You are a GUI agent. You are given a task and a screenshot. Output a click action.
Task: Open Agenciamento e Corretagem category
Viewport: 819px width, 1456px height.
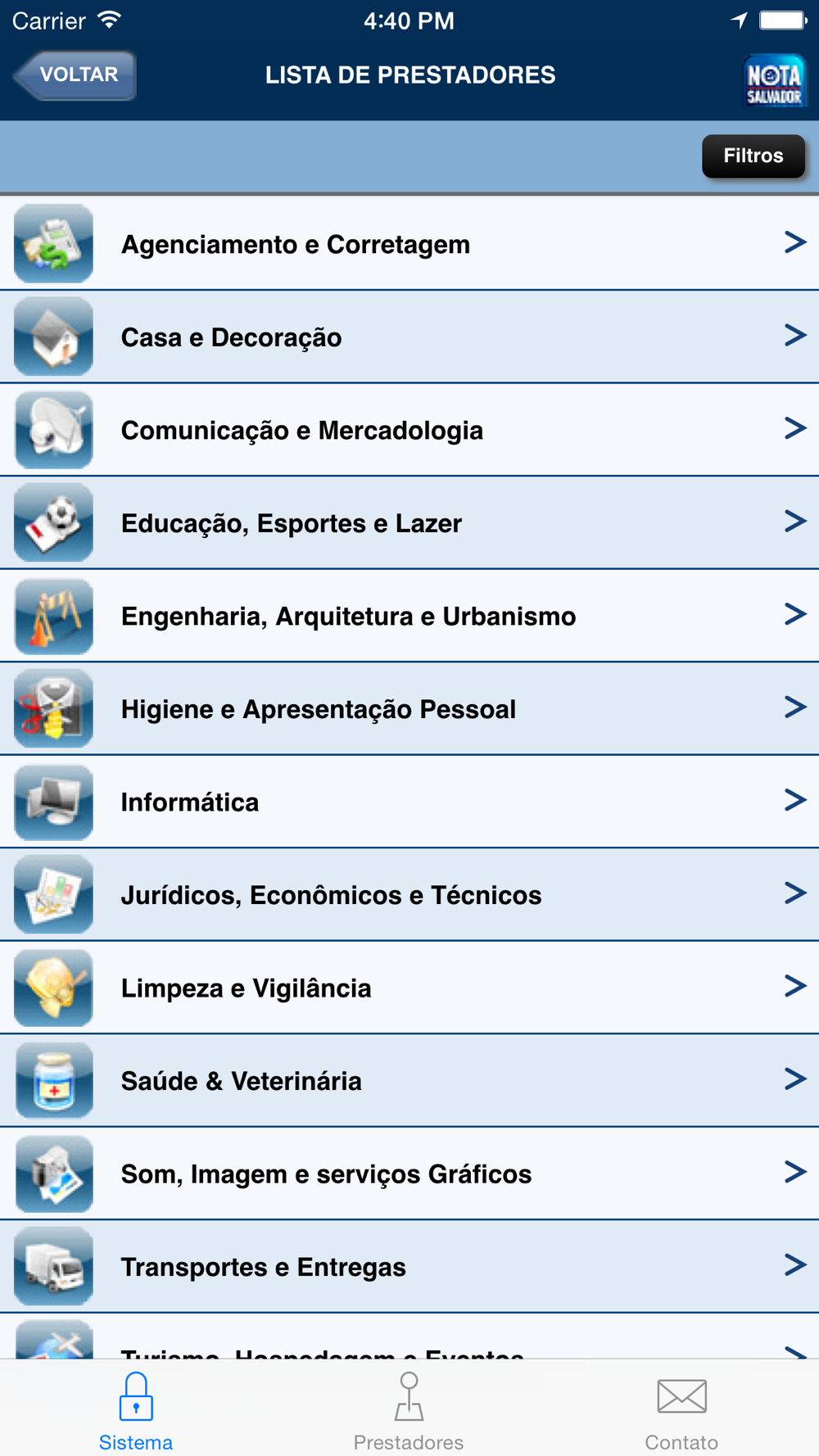pos(409,243)
